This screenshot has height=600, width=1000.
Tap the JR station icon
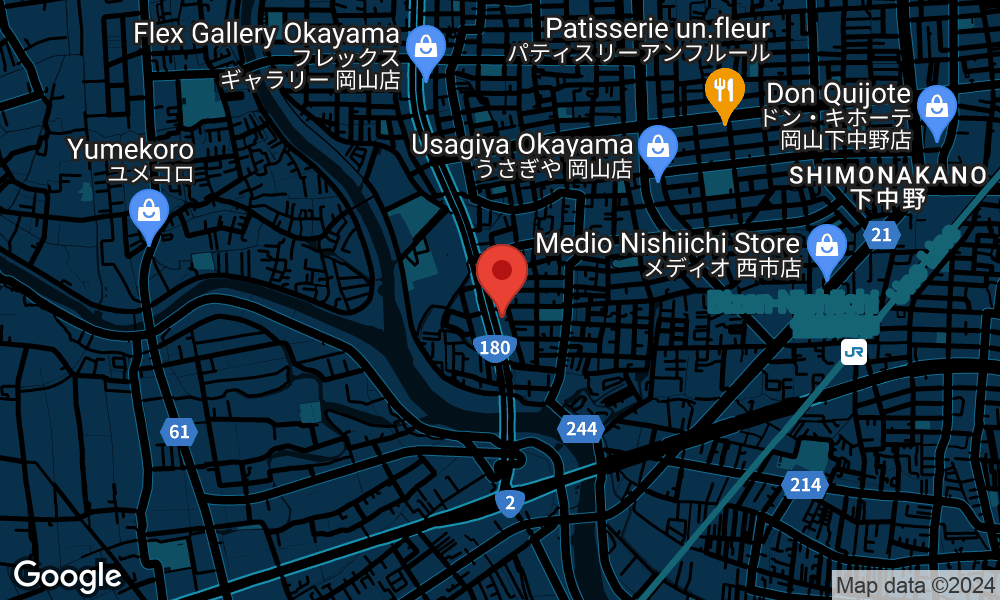854,351
